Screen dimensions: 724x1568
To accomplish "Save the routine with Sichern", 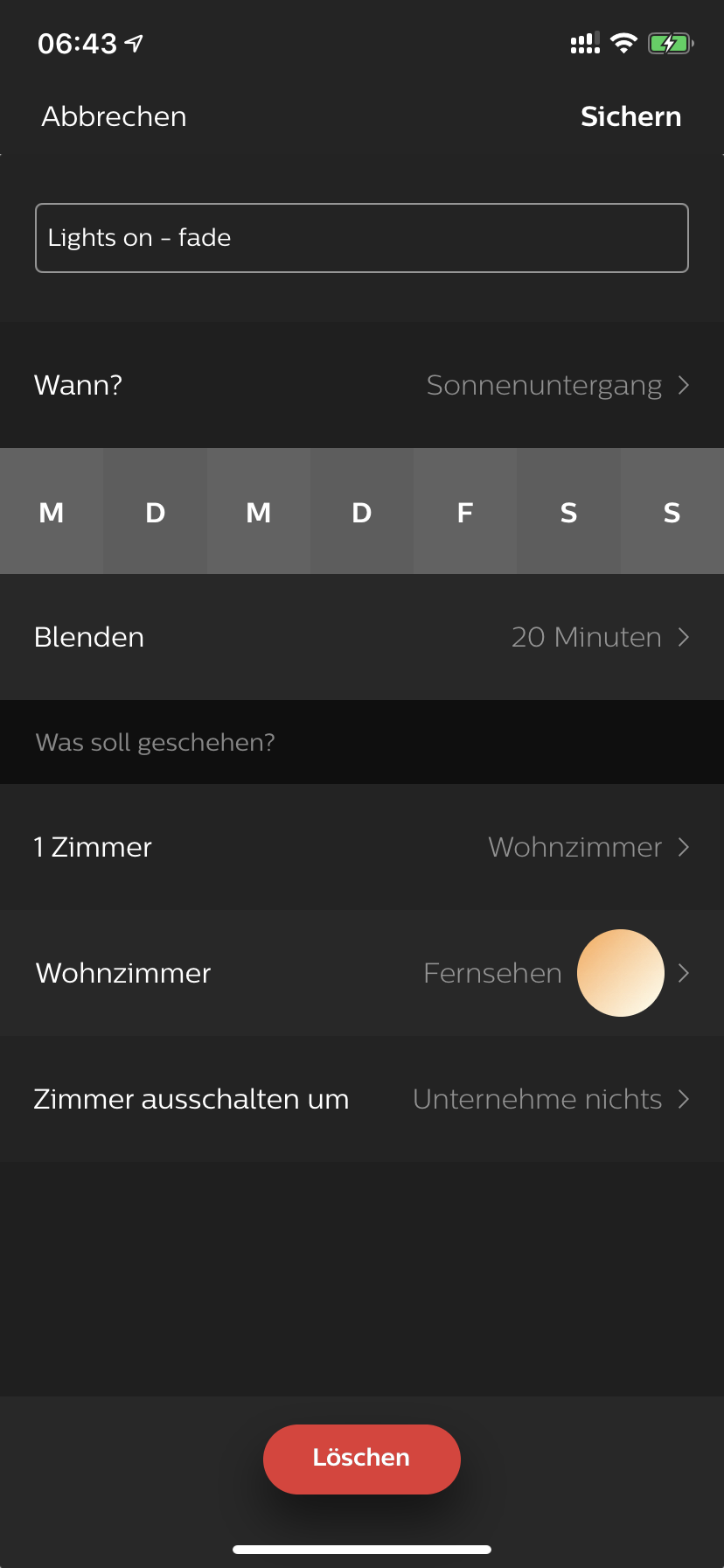I will point(630,116).
